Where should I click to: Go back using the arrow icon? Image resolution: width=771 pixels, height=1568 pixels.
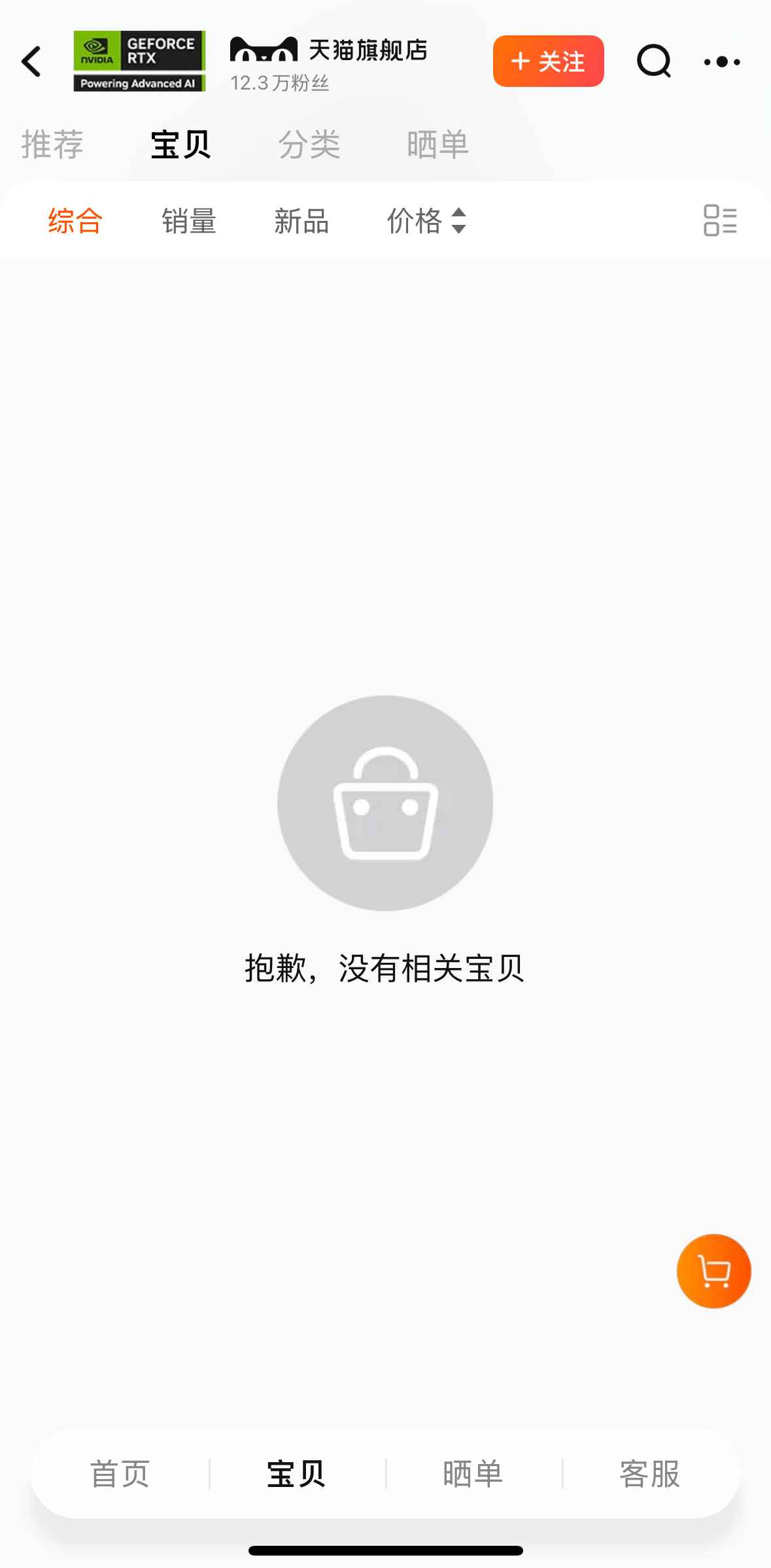tap(31, 61)
